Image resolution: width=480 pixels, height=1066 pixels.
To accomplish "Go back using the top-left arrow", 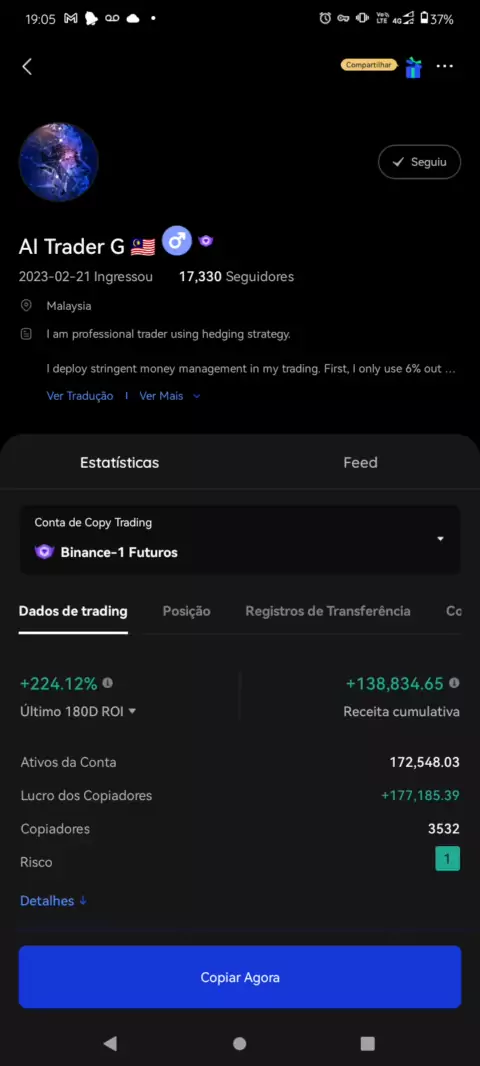I will tap(27, 67).
